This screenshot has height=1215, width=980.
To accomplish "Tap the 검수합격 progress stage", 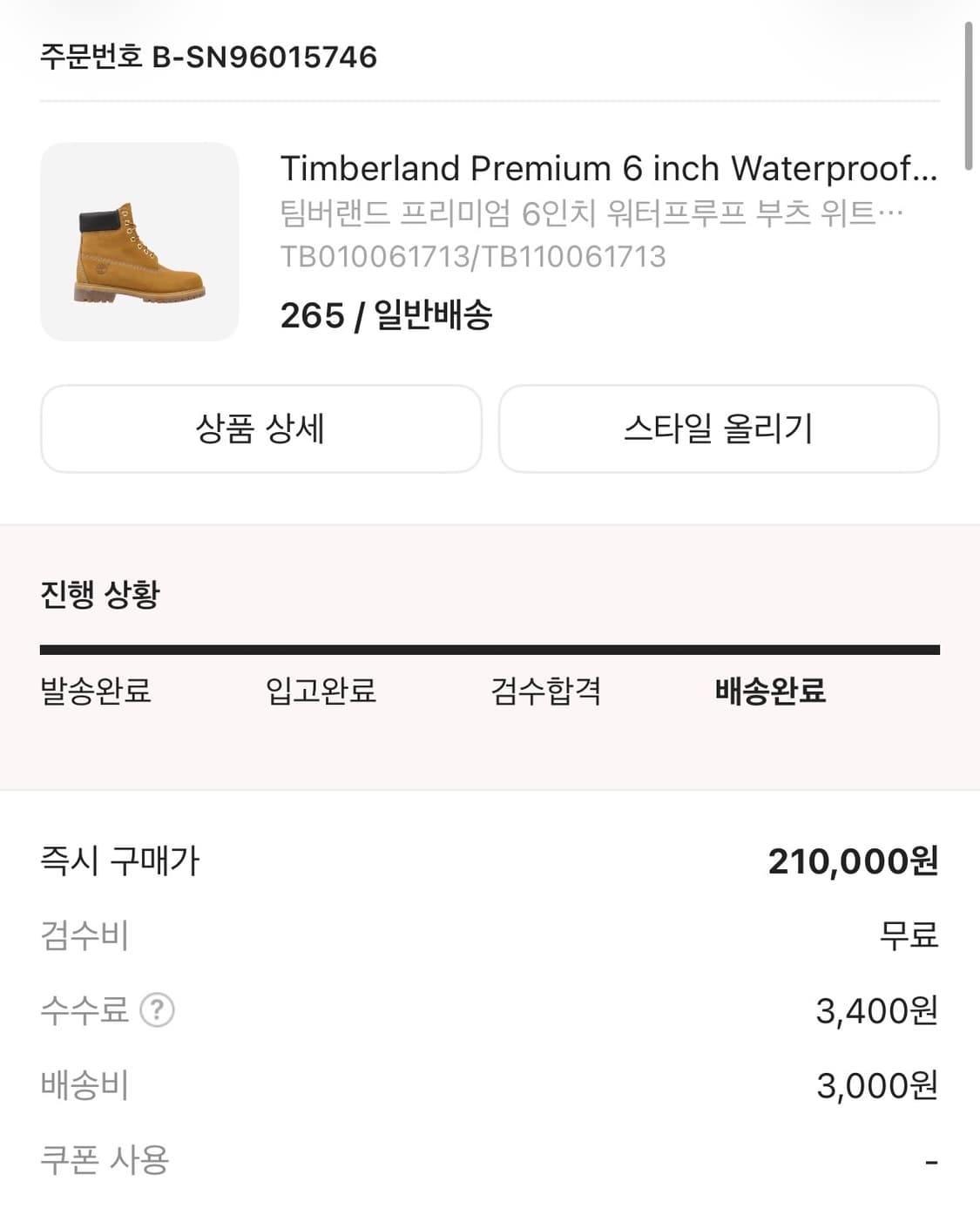I will [x=545, y=692].
